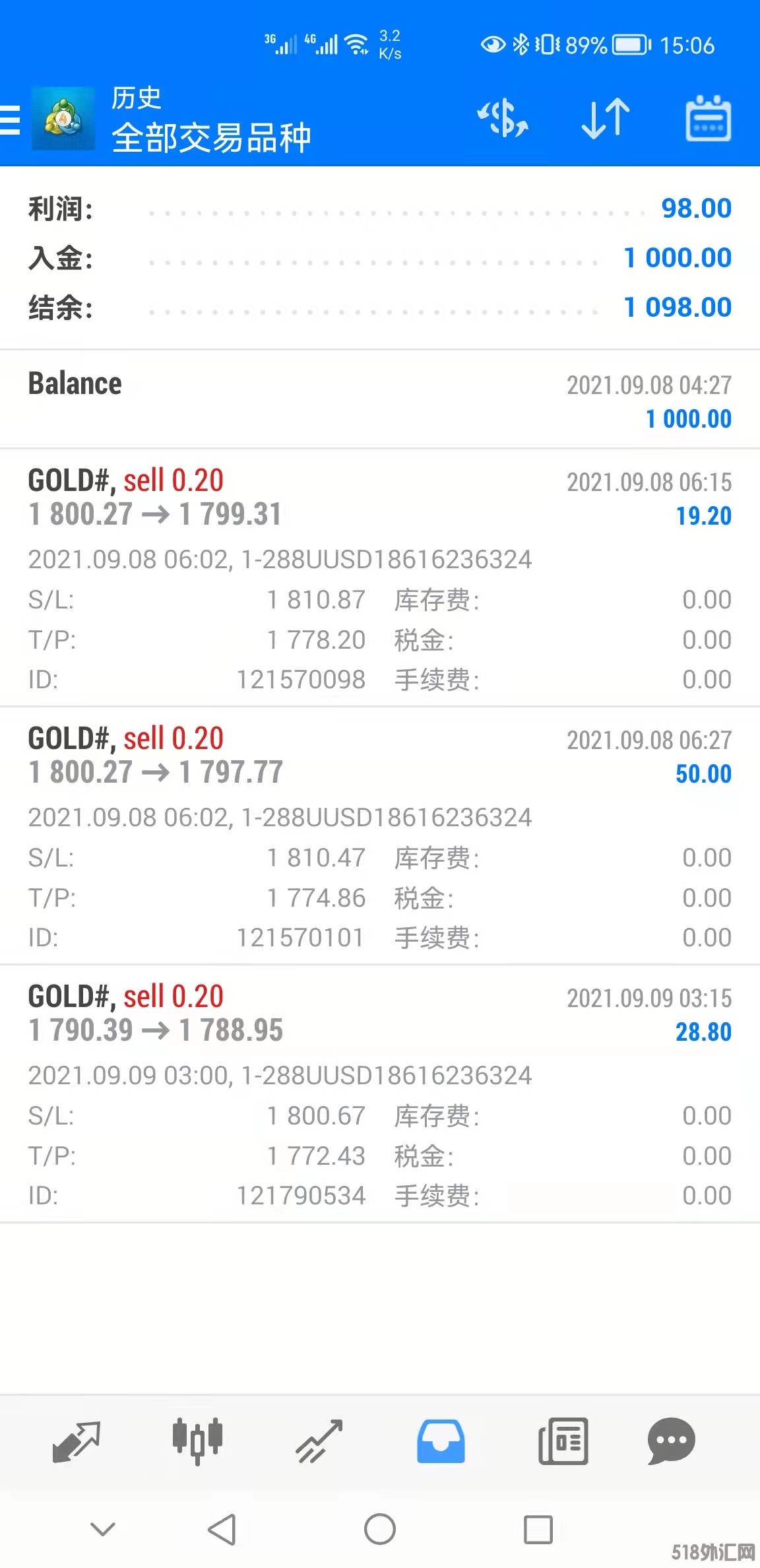Viewport: 760px width, 1568px height.
Task: Switch to the candlestick Chart tab
Action: [x=197, y=1441]
